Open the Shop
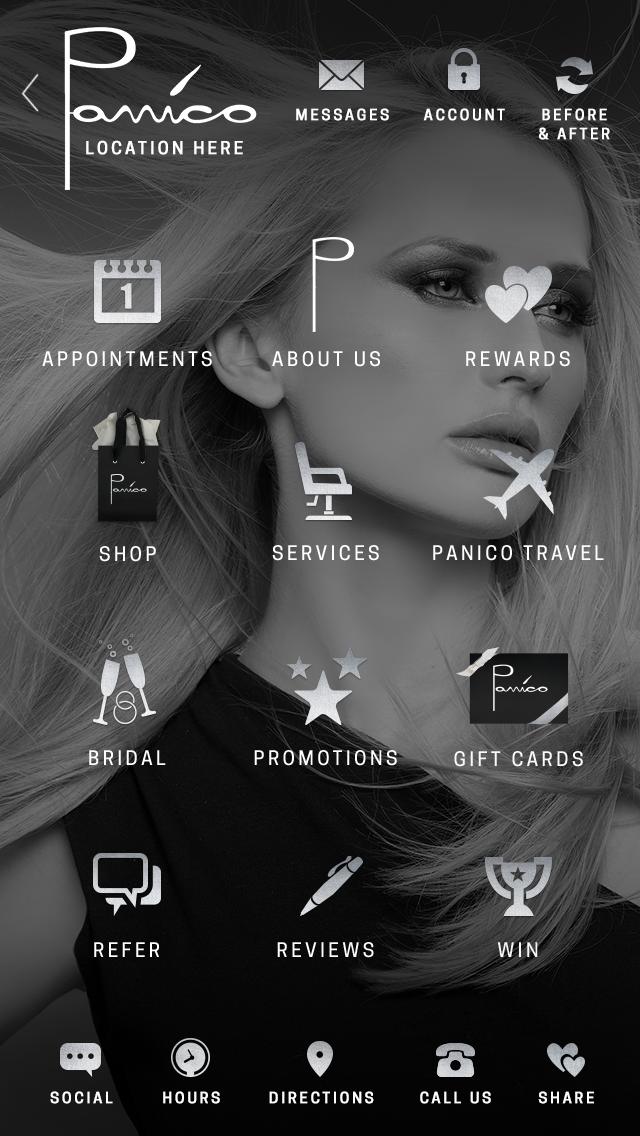The width and height of the screenshot is (640, 1136). (x=128, y=488)
